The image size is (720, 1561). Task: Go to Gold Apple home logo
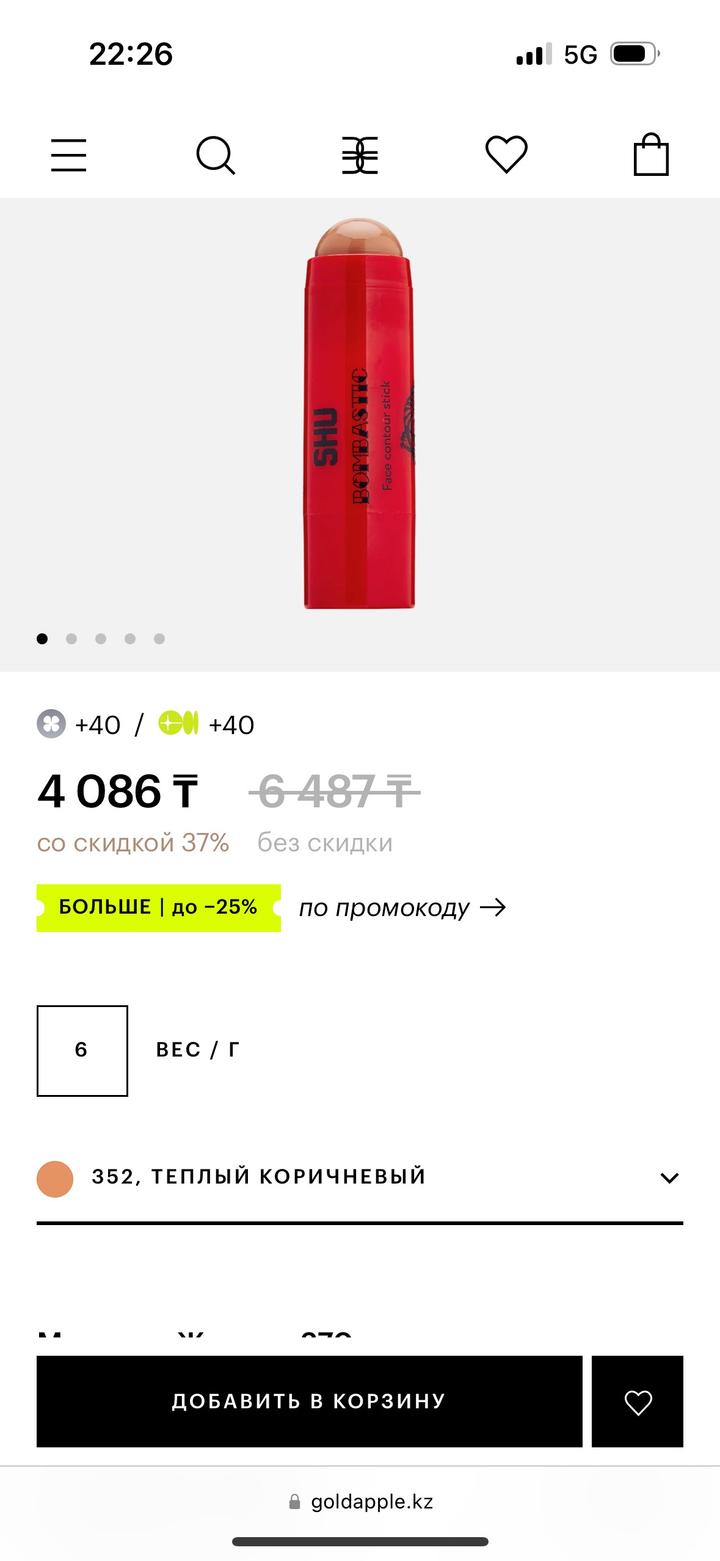pos(360,155)
